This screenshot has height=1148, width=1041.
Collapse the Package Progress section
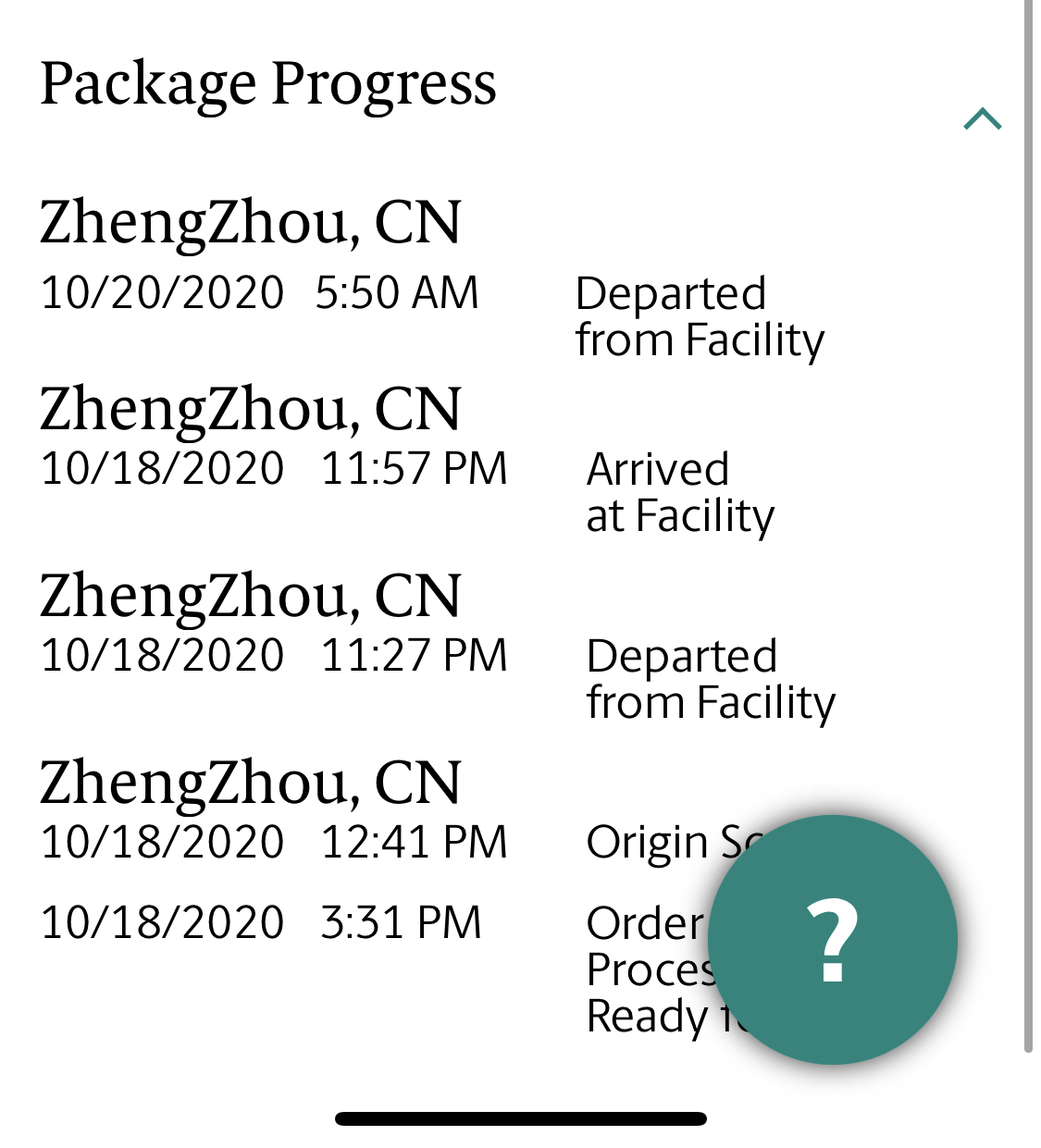pos(982,119)
